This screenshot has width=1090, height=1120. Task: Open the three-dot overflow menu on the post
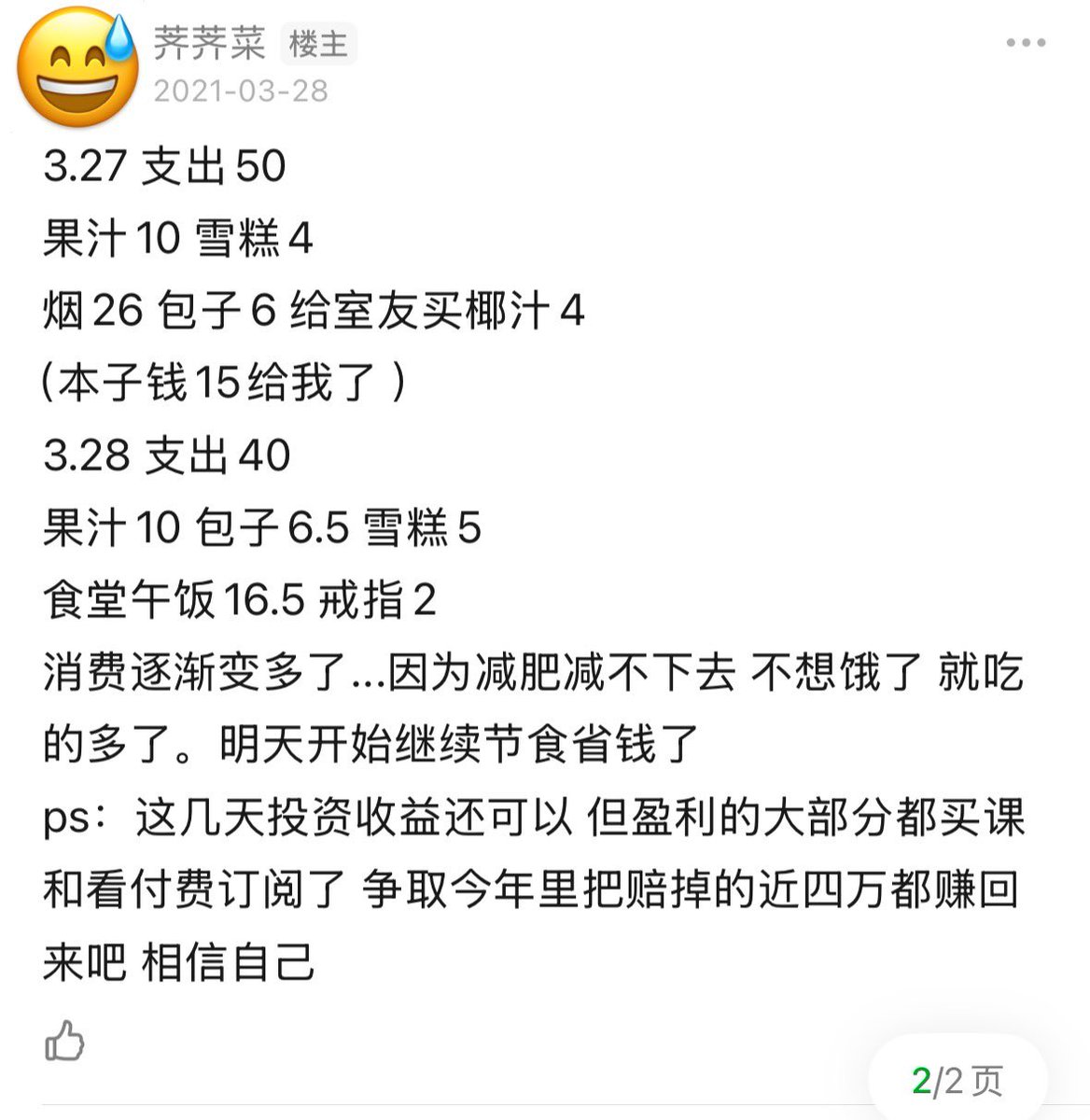[1026, 43]
